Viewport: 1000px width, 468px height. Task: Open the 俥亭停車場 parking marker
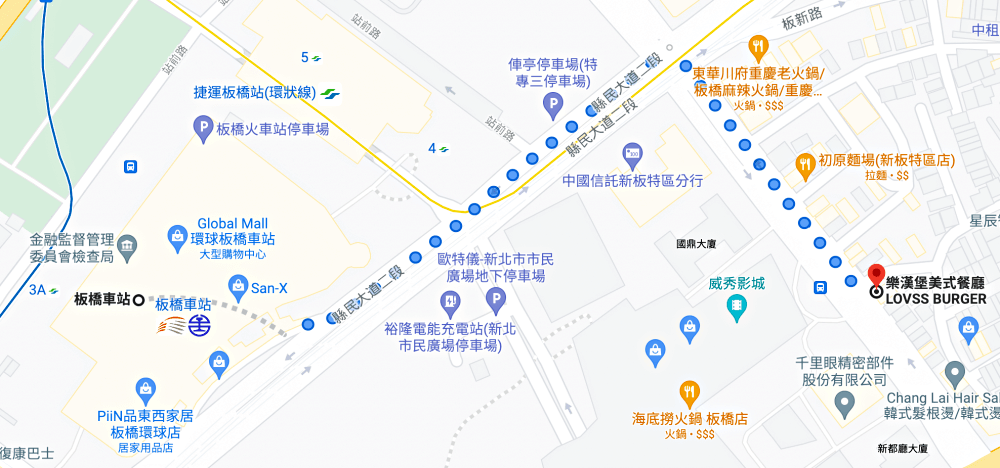click(x=552, y=102)
